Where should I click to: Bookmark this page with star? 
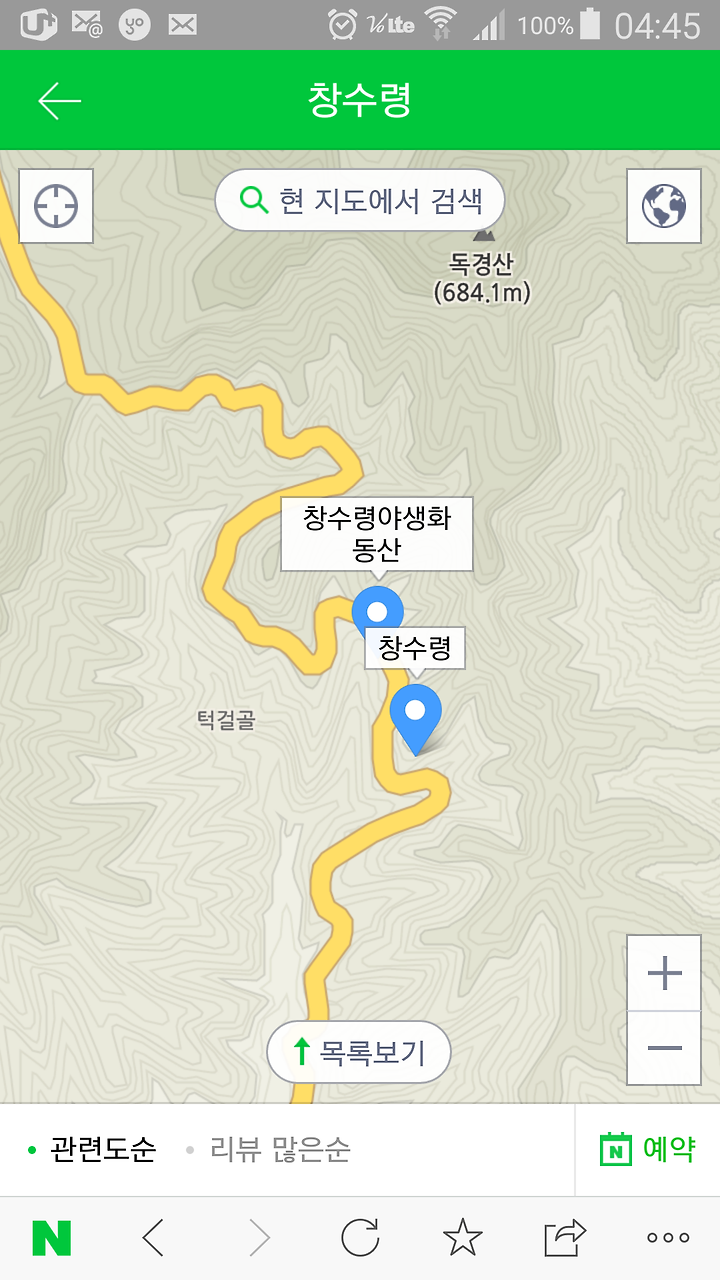tap(462, 1238)
